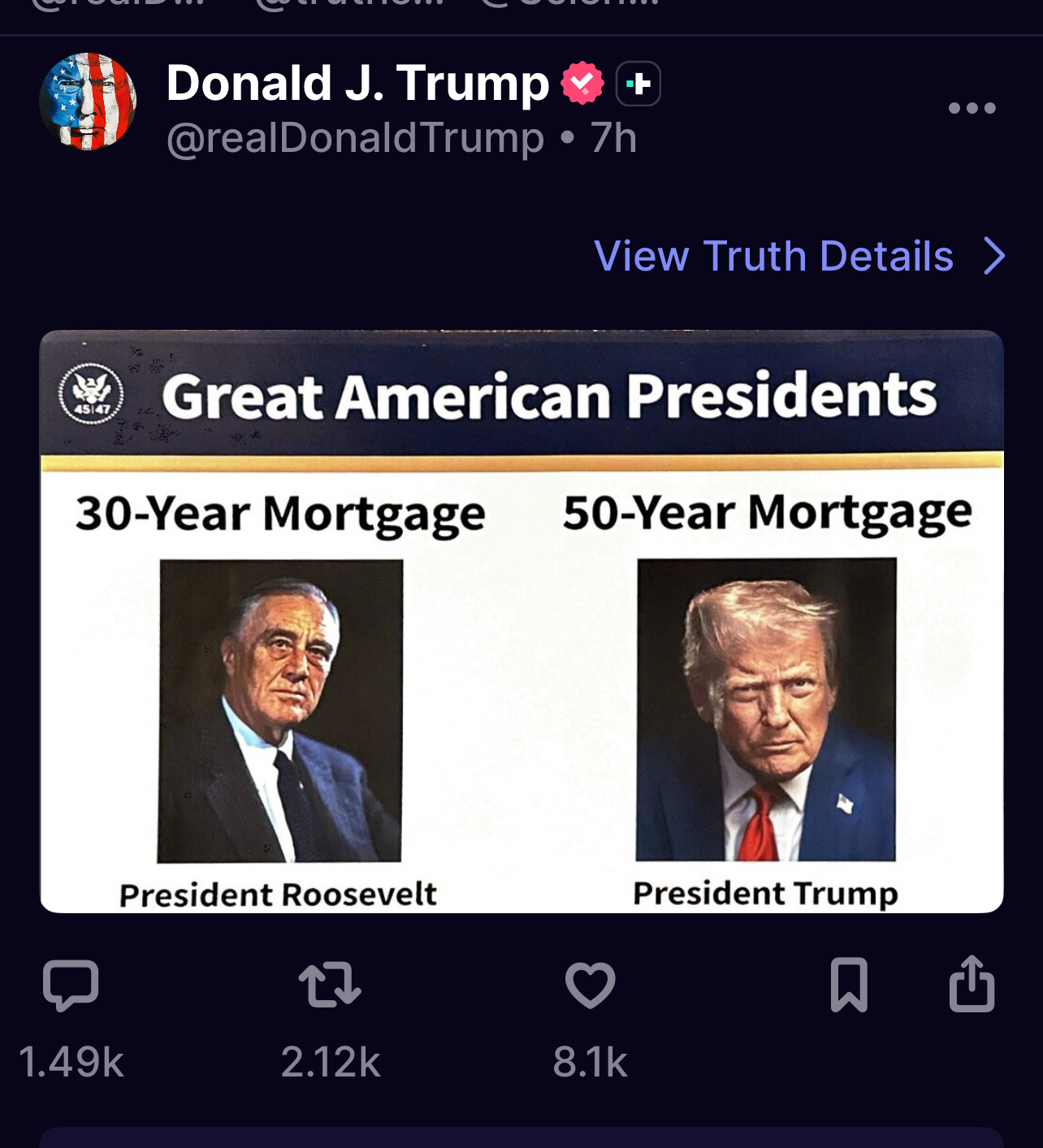Open the Great American Presidents image
The height and width of the screenshot is (1148, 1043).
(521, 622)
